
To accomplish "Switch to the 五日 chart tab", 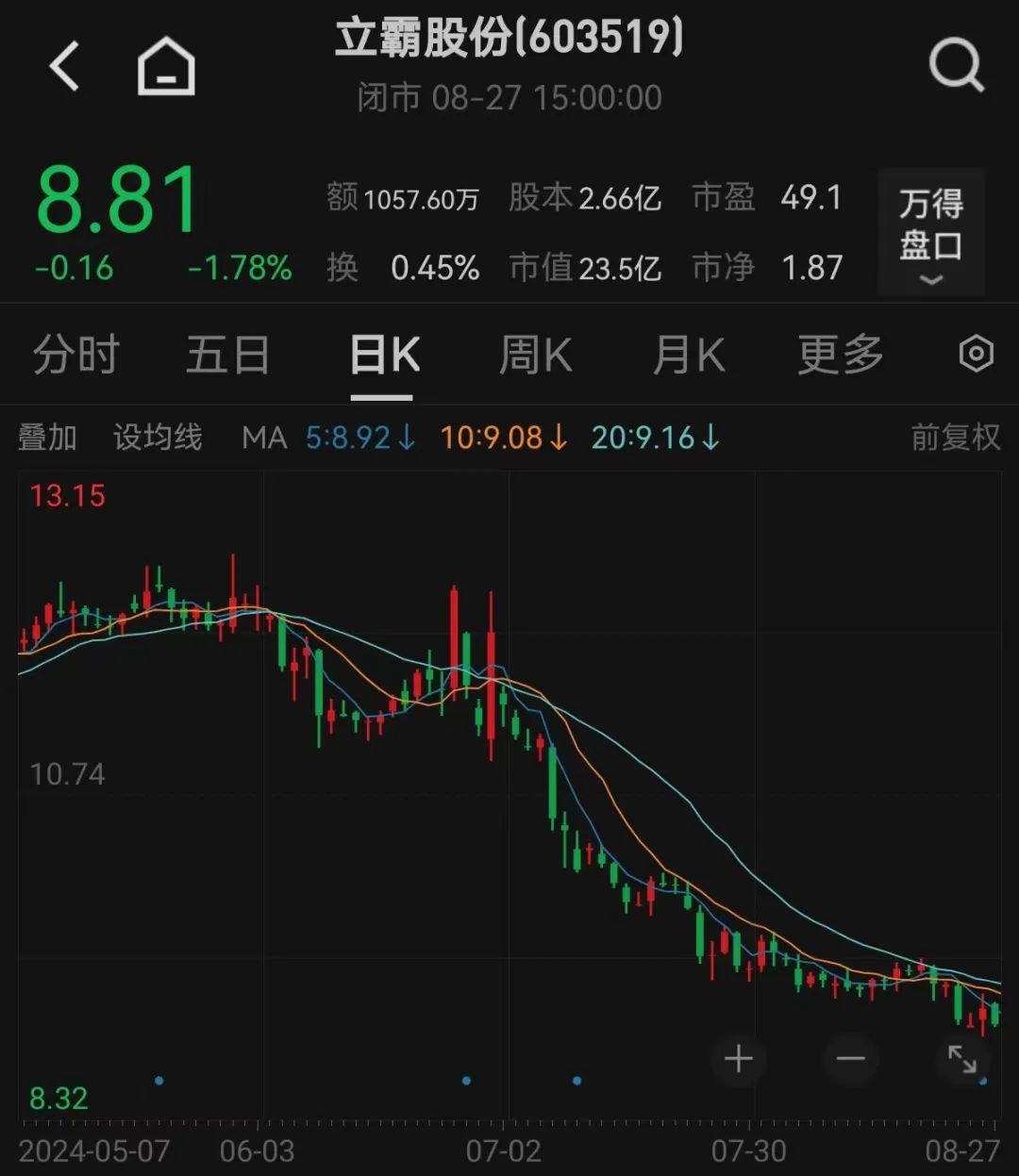I will (227, 356).
